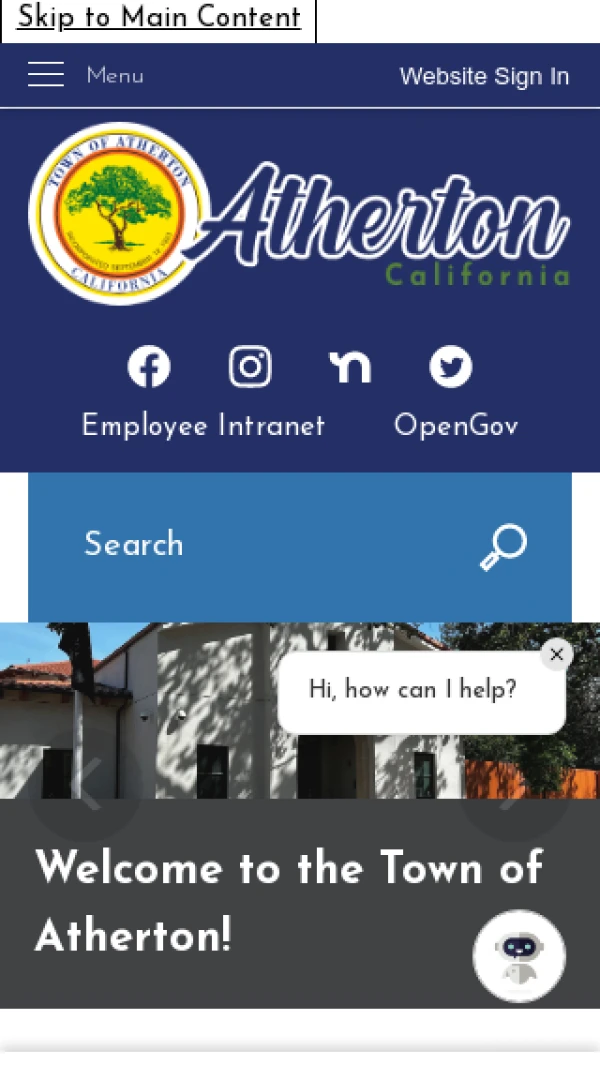
Task: Visit the Twitter feed
Action: (451, 367)
